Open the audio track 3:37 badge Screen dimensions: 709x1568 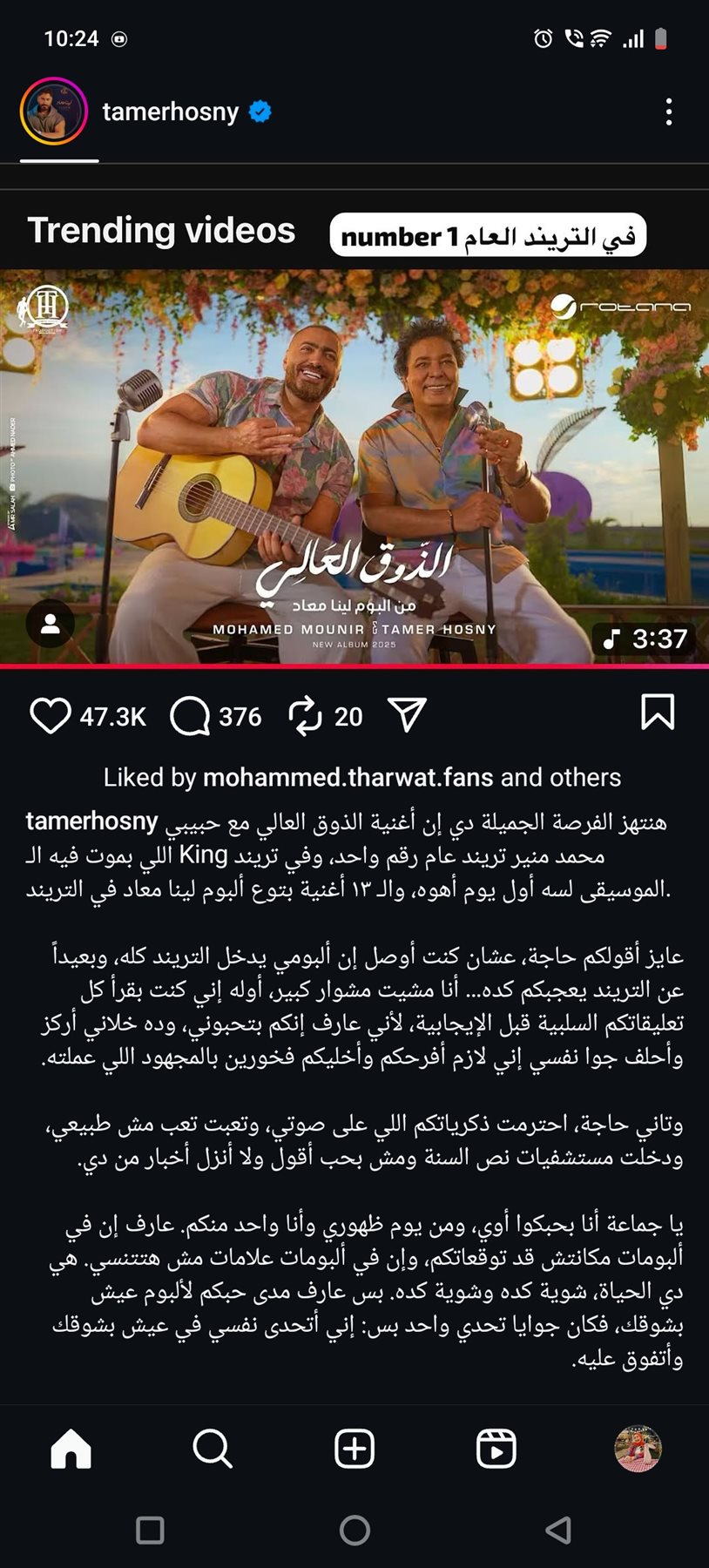(646, 639)
